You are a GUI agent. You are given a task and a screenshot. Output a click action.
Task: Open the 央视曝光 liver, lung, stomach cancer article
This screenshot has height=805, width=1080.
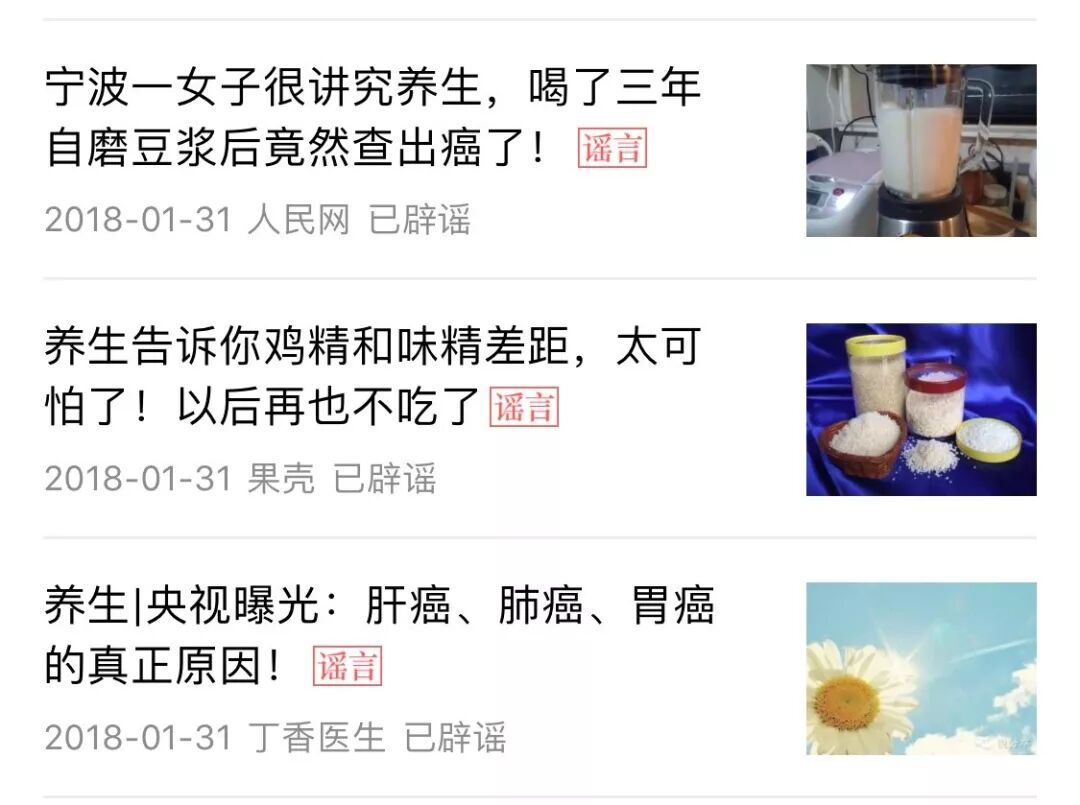tap(378, 636)
